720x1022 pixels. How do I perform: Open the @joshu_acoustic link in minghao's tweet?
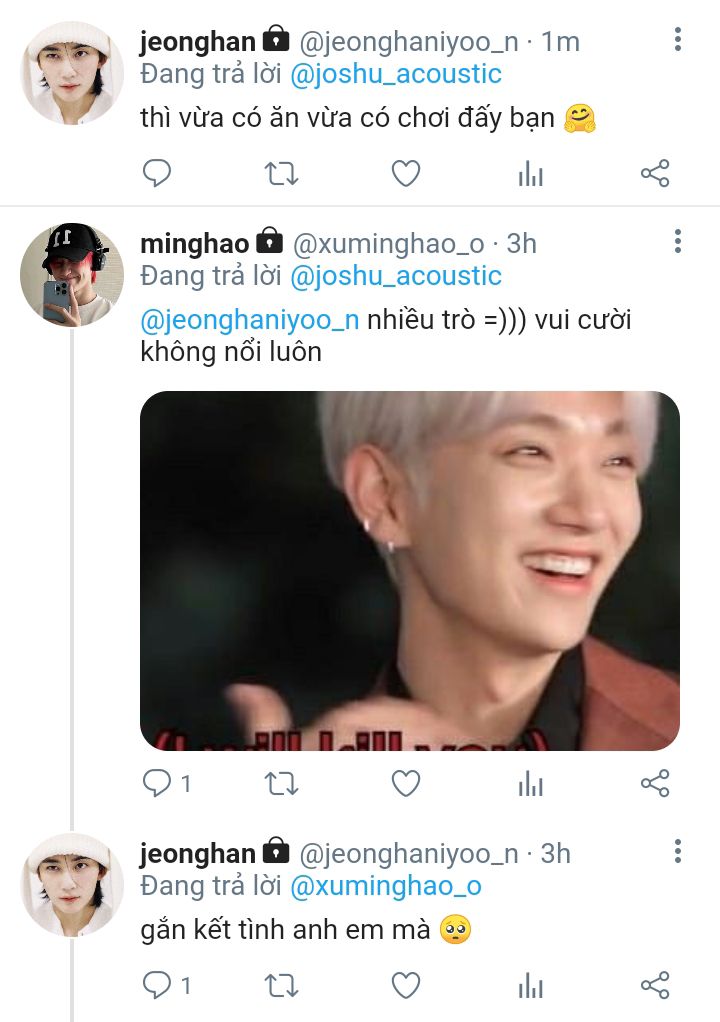pyautogui.click(x=395, y=275)
